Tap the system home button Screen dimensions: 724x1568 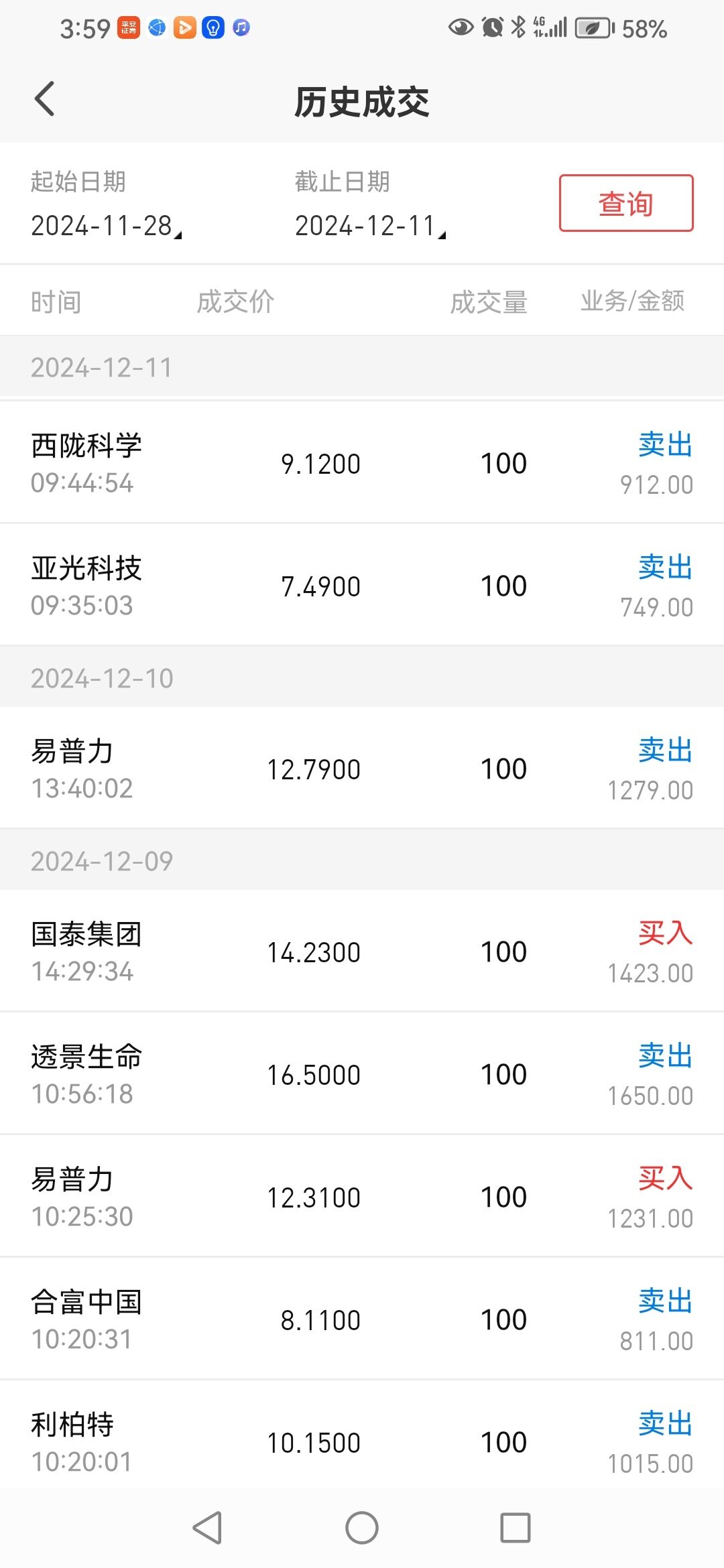tap(362, 1528)
